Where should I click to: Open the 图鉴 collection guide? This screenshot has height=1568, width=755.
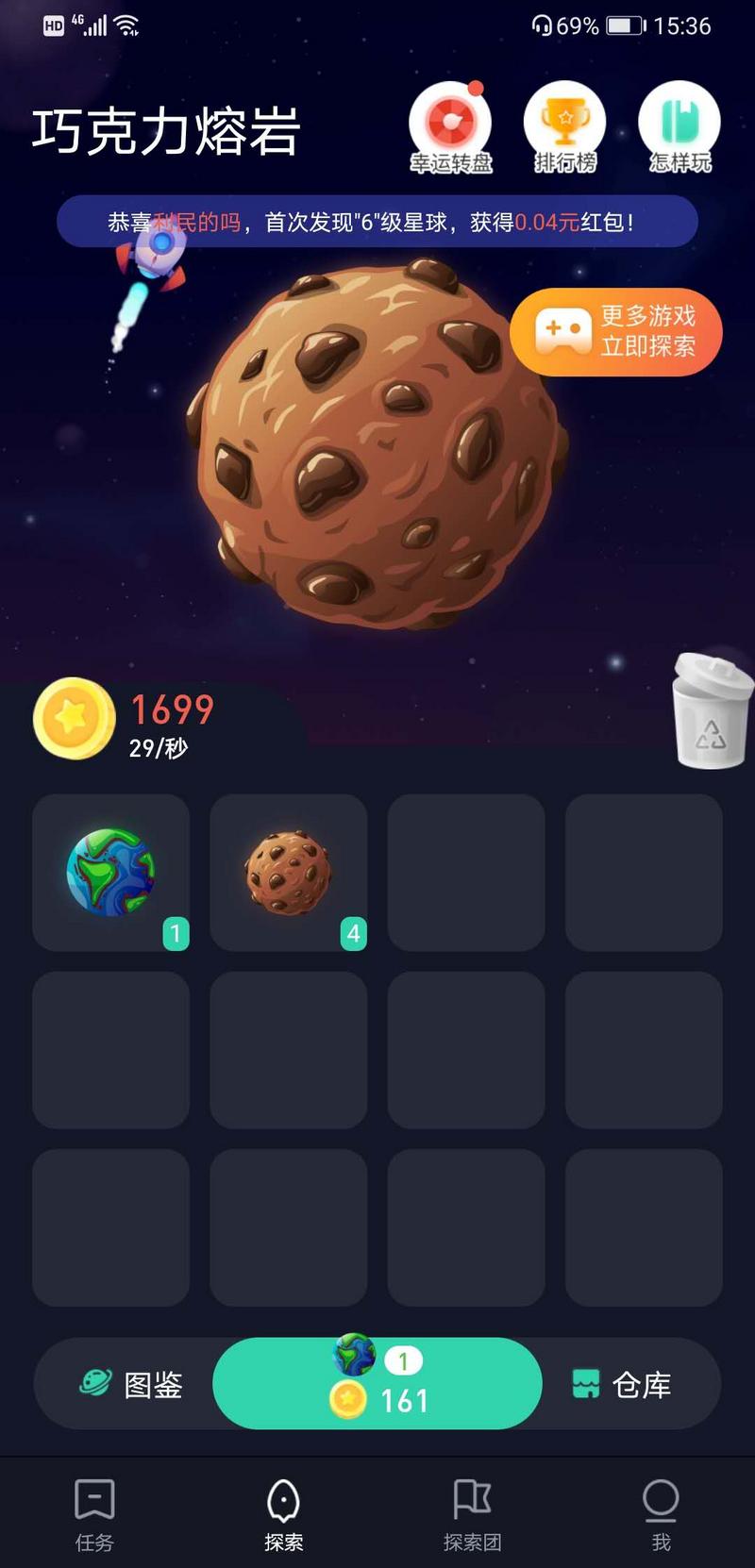click(130, 1384)
